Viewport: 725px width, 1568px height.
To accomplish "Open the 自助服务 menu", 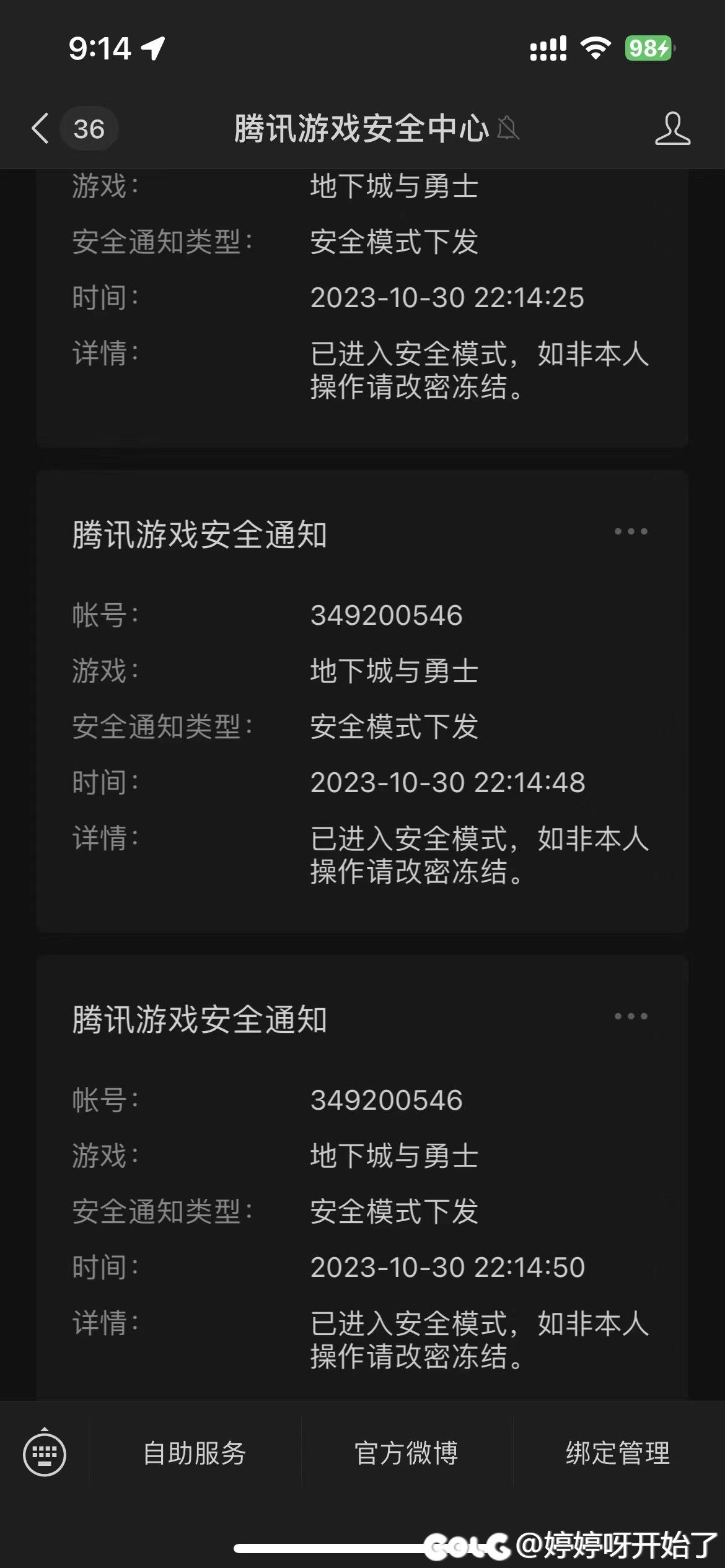I will [195, 1453].
